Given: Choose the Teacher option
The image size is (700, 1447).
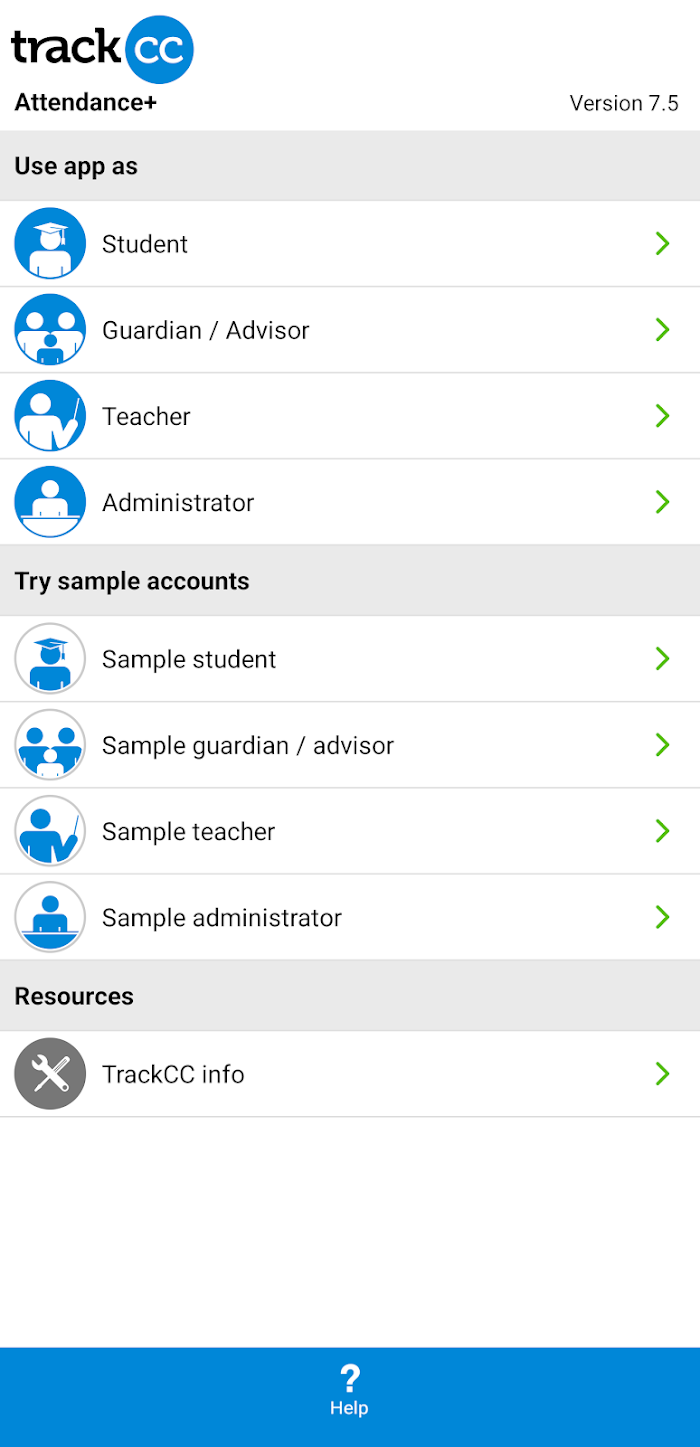Looking at the screenshot, I should (x=350, y=416).
